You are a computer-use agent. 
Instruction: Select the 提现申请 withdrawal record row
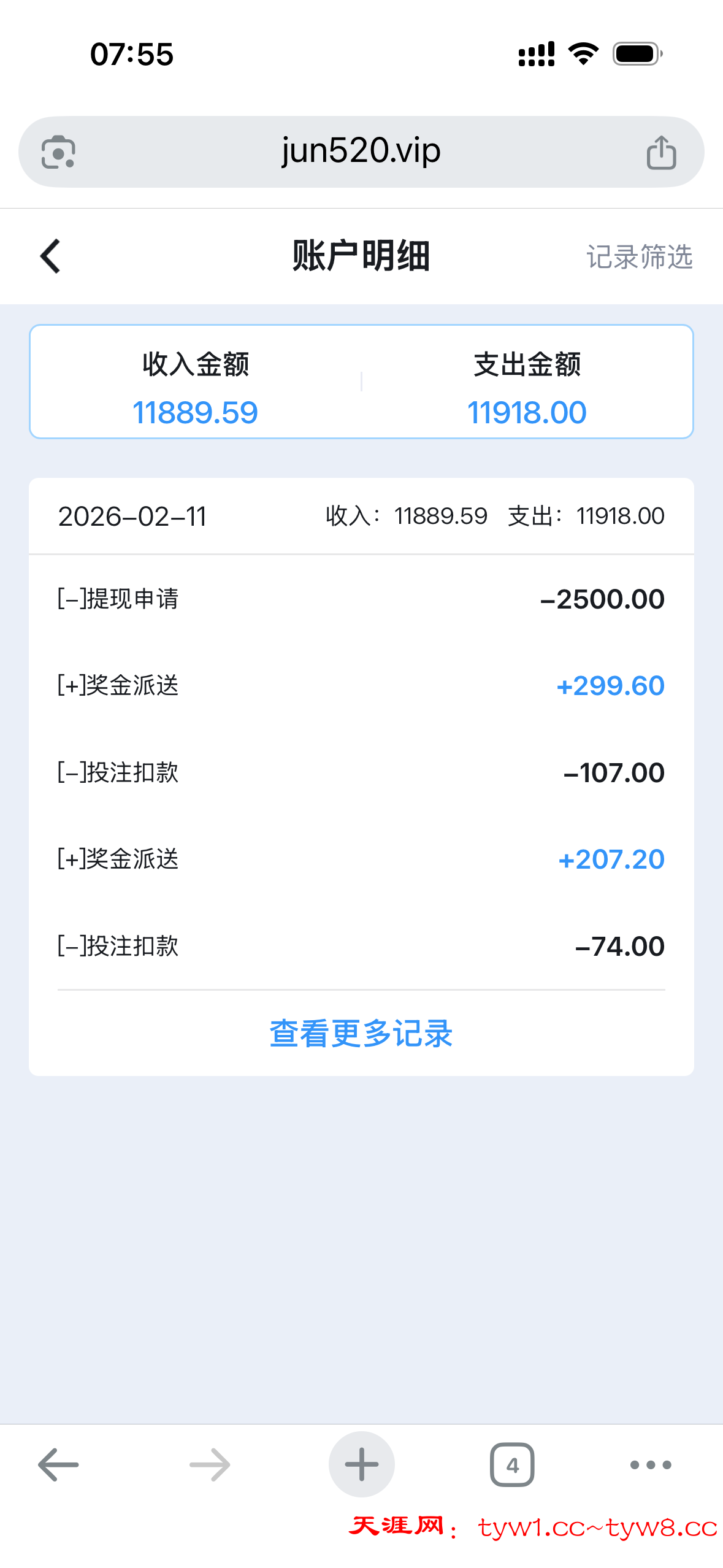tap(361, 599)
